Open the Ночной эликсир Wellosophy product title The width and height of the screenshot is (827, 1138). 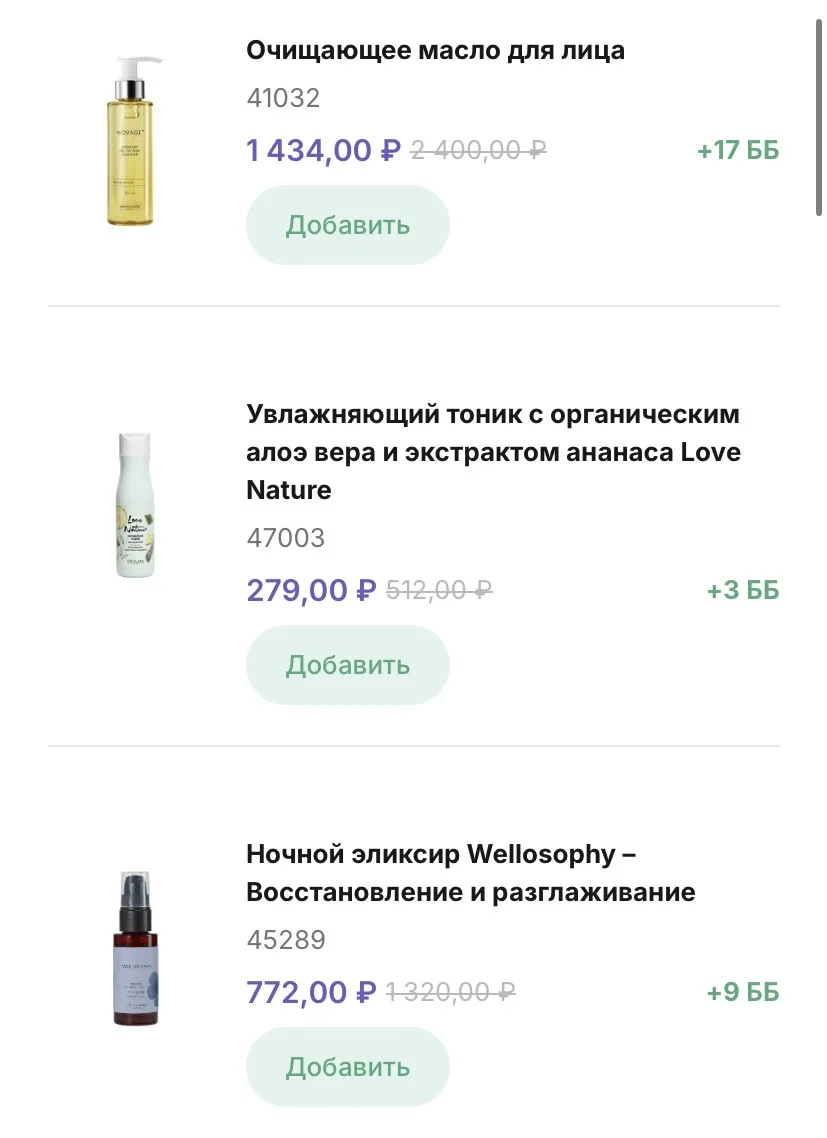coord(470,873)
